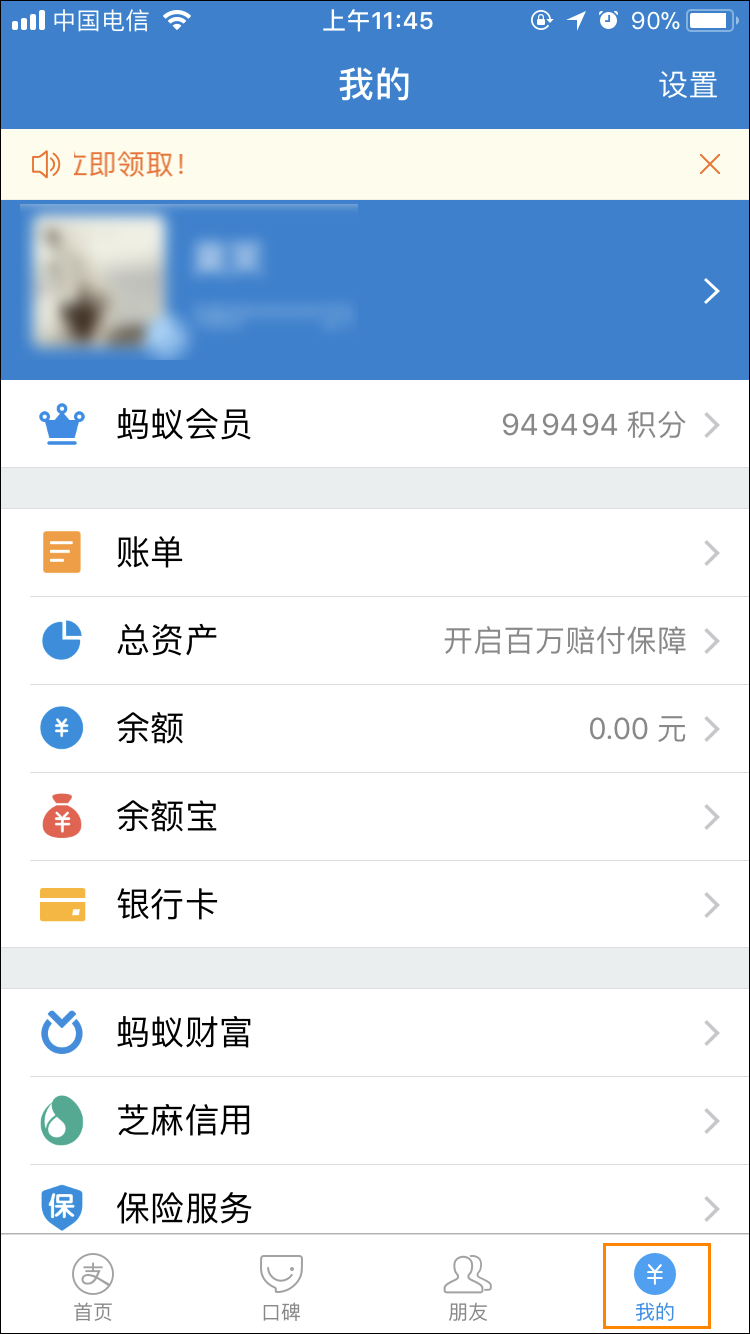
Task: Tap the 总资产 pie chart icon
Action: (x=62, y=641)
